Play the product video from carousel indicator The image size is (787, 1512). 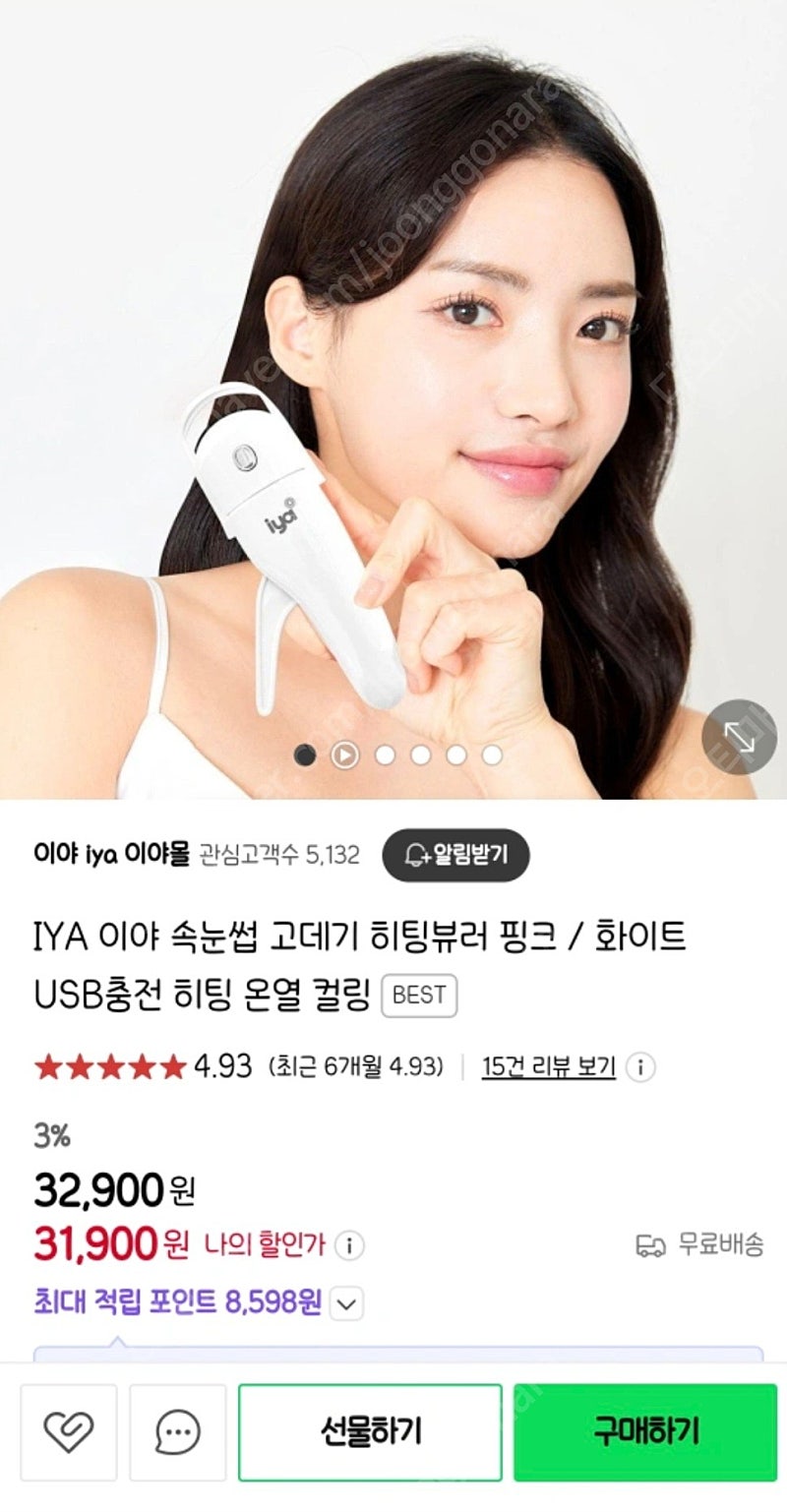point(344,756)
